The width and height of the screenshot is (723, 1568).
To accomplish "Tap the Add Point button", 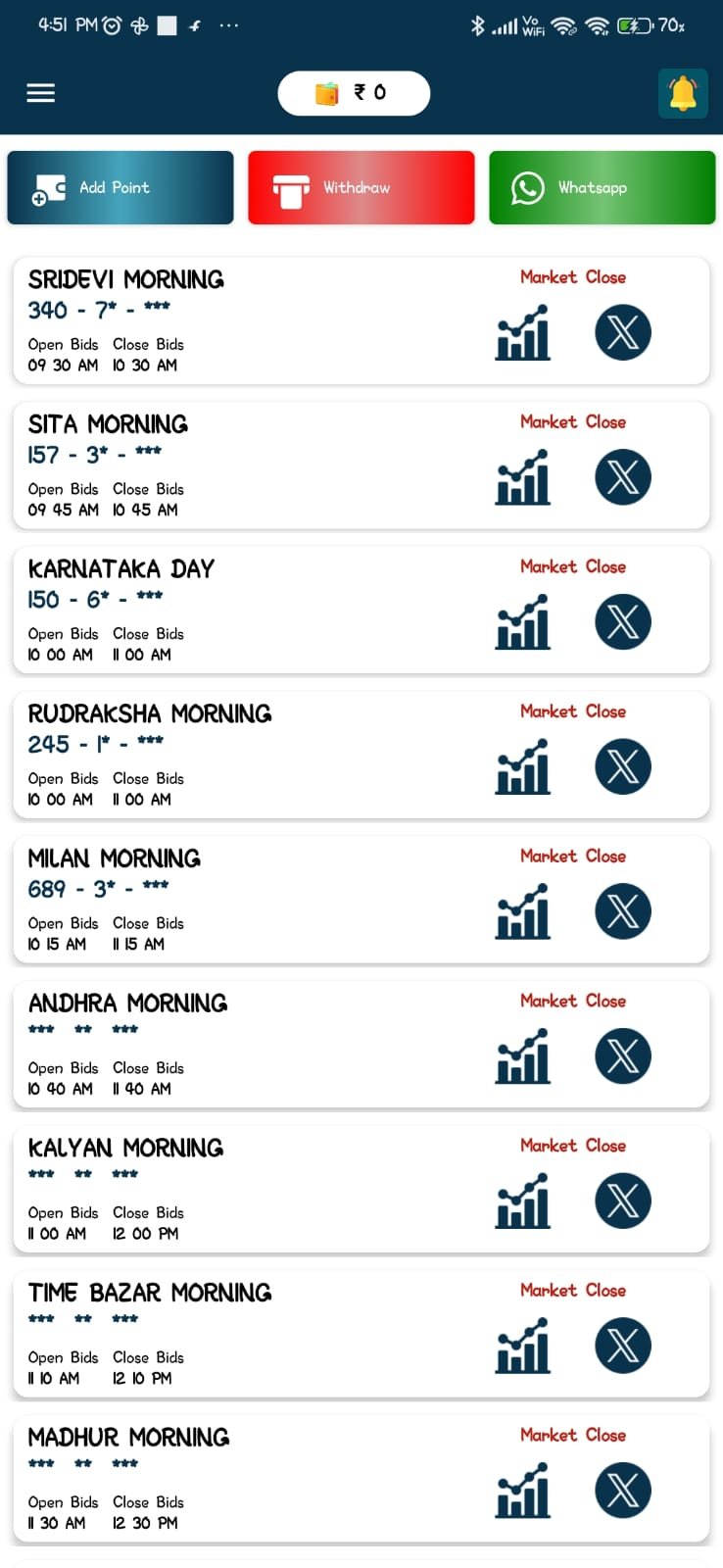I will tap(120, 188).
